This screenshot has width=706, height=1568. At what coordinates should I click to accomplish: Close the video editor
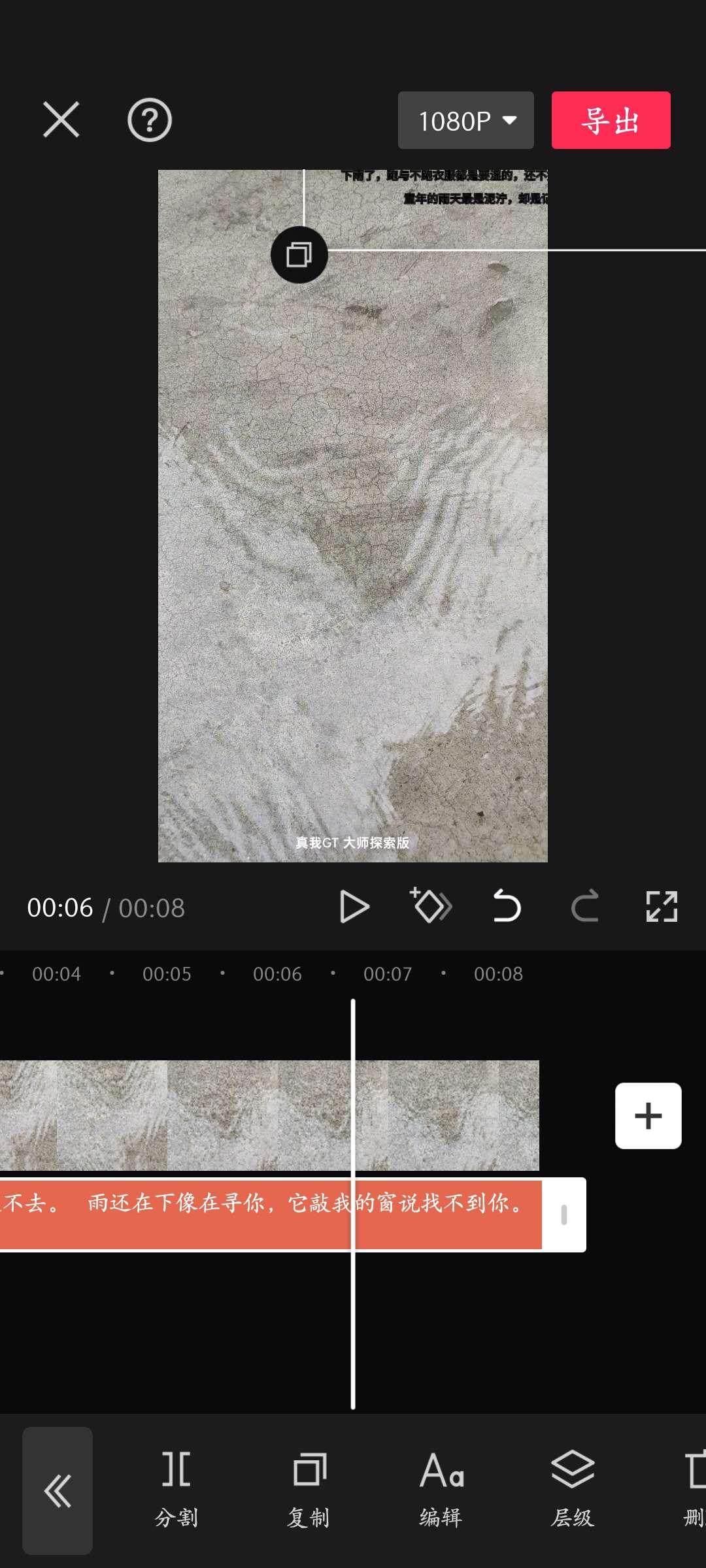click(x=61, y=120)
